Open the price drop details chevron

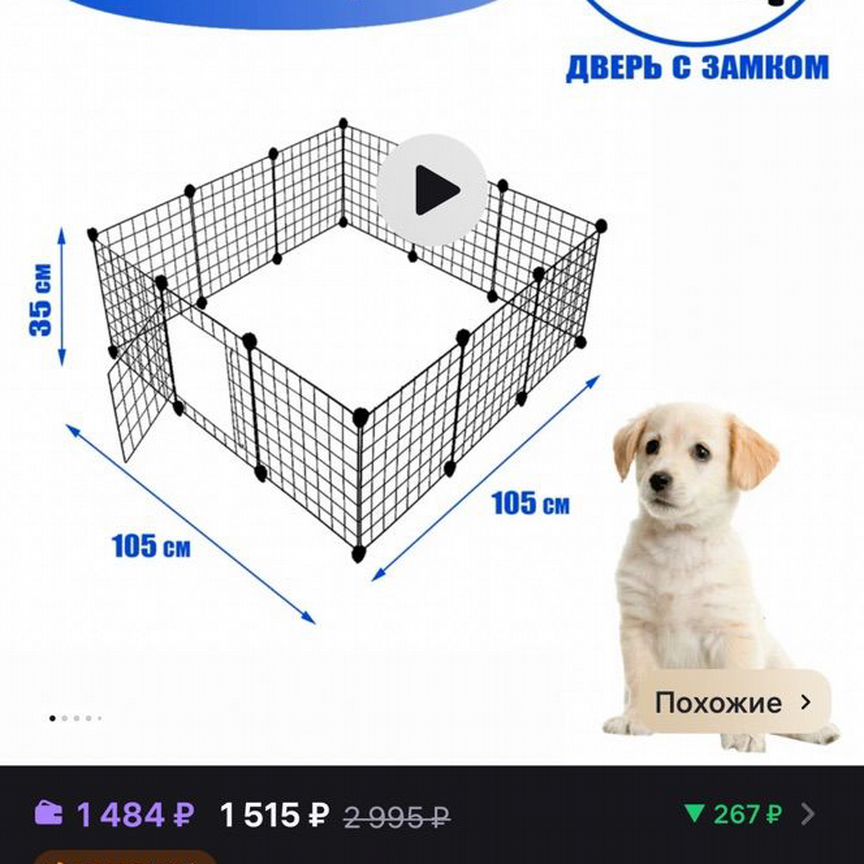pos(808,814)
